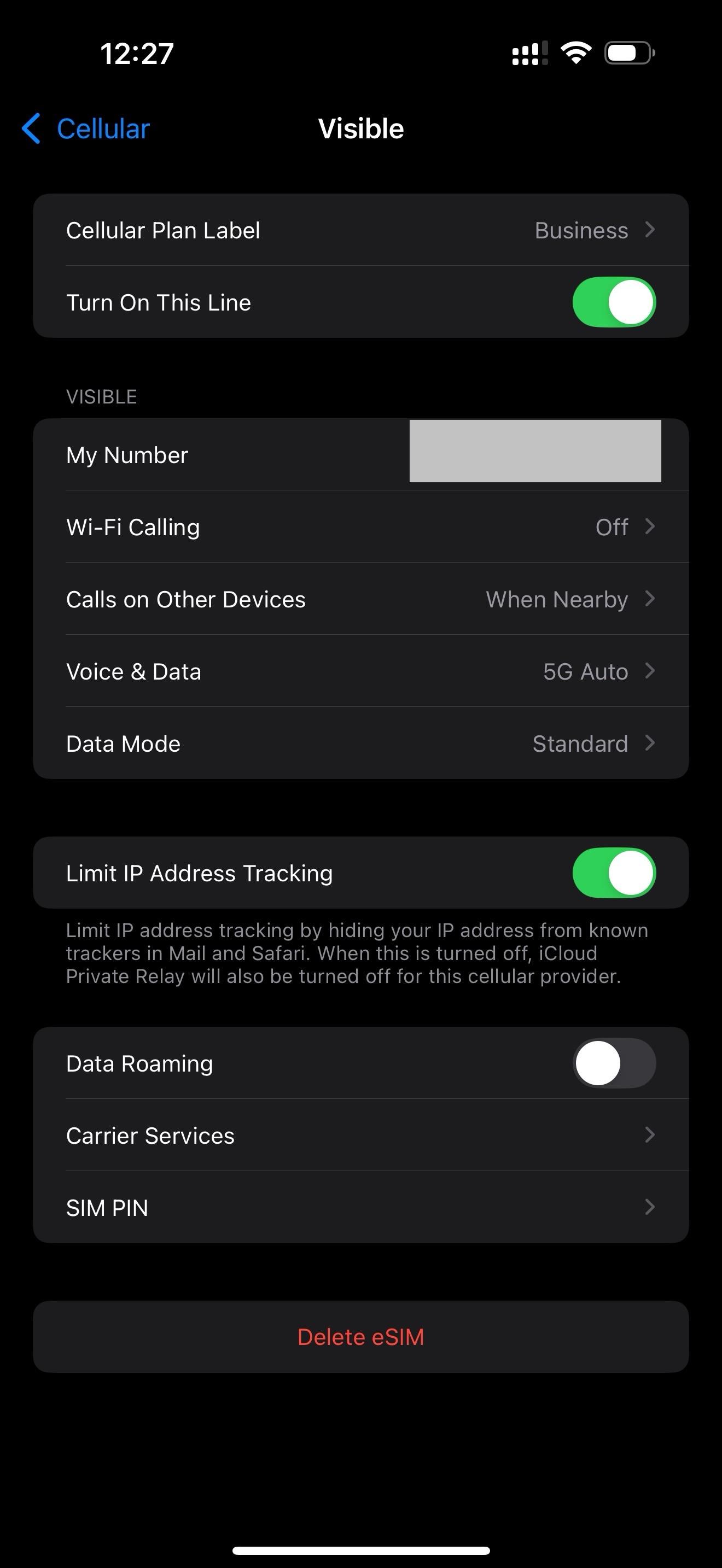The width and height of the screenshot is (722, 1568).
Task: Disable Limit IP Address Tracking
Action: 614,873
